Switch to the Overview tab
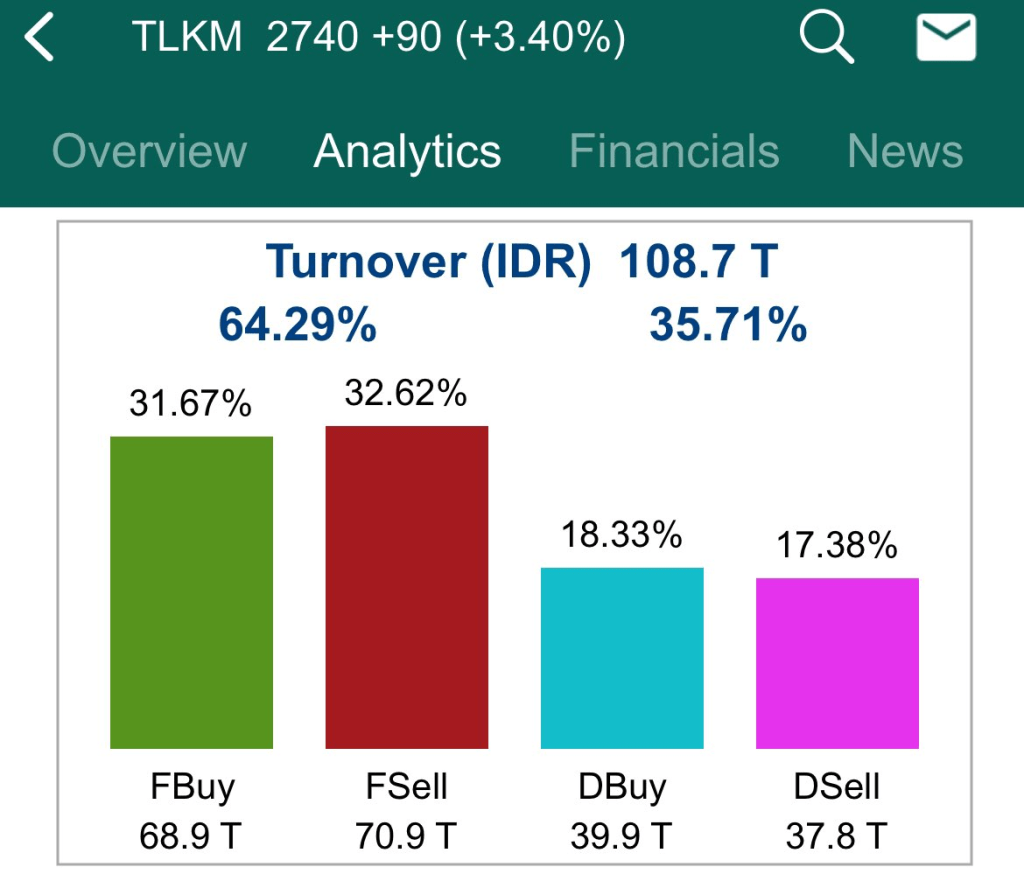Screen dimensions: 1024x874 point(149,152)
